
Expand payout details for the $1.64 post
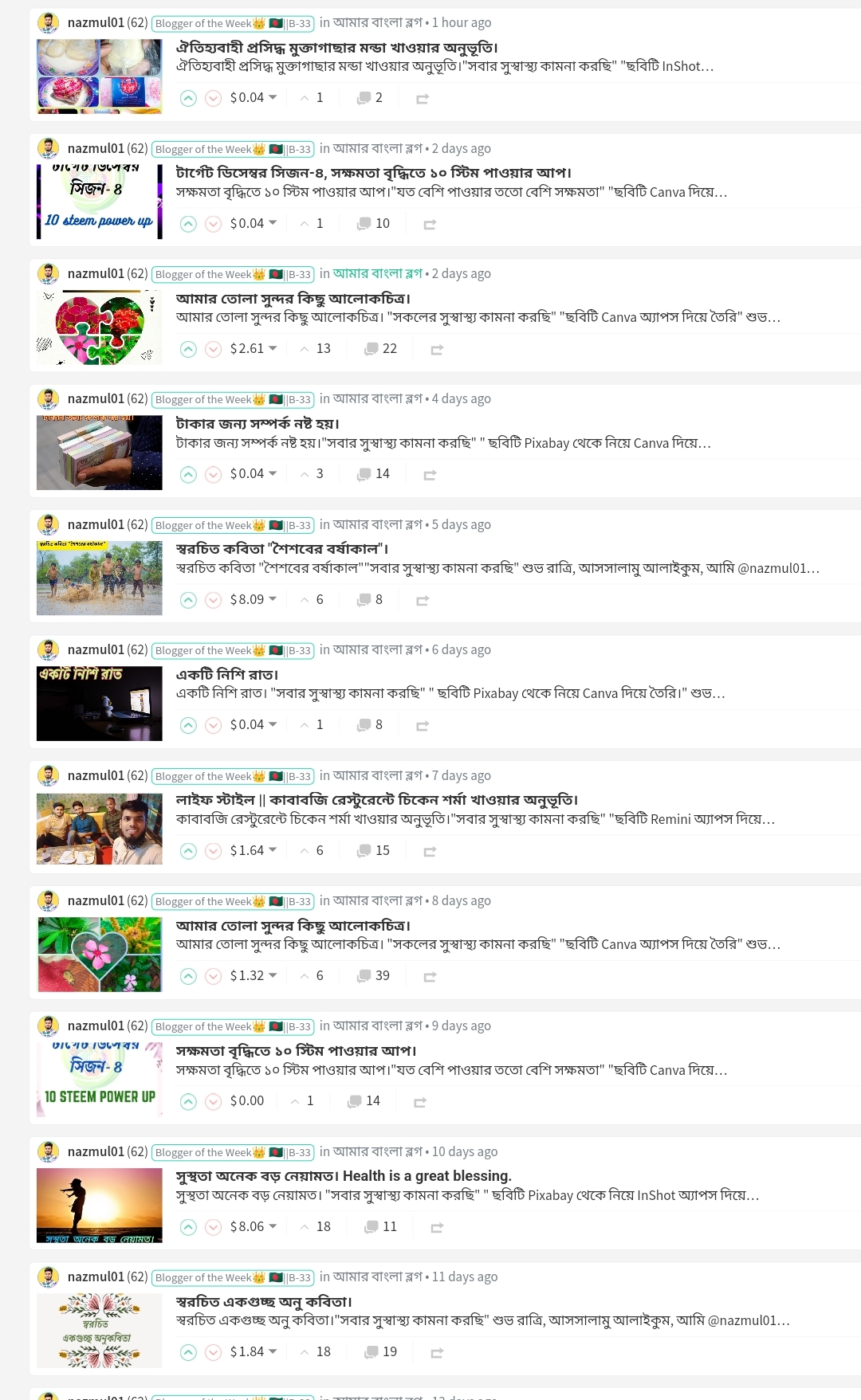273,850
